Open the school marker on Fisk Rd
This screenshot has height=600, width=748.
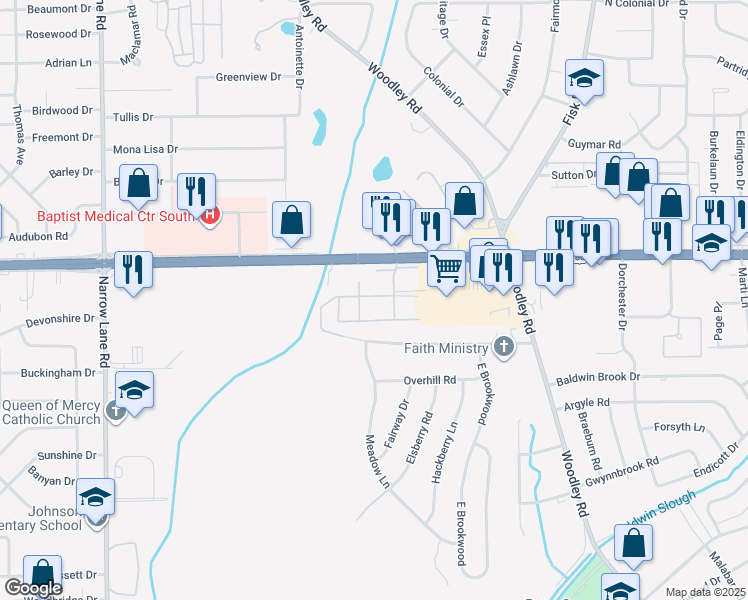[x=584, y=79]
